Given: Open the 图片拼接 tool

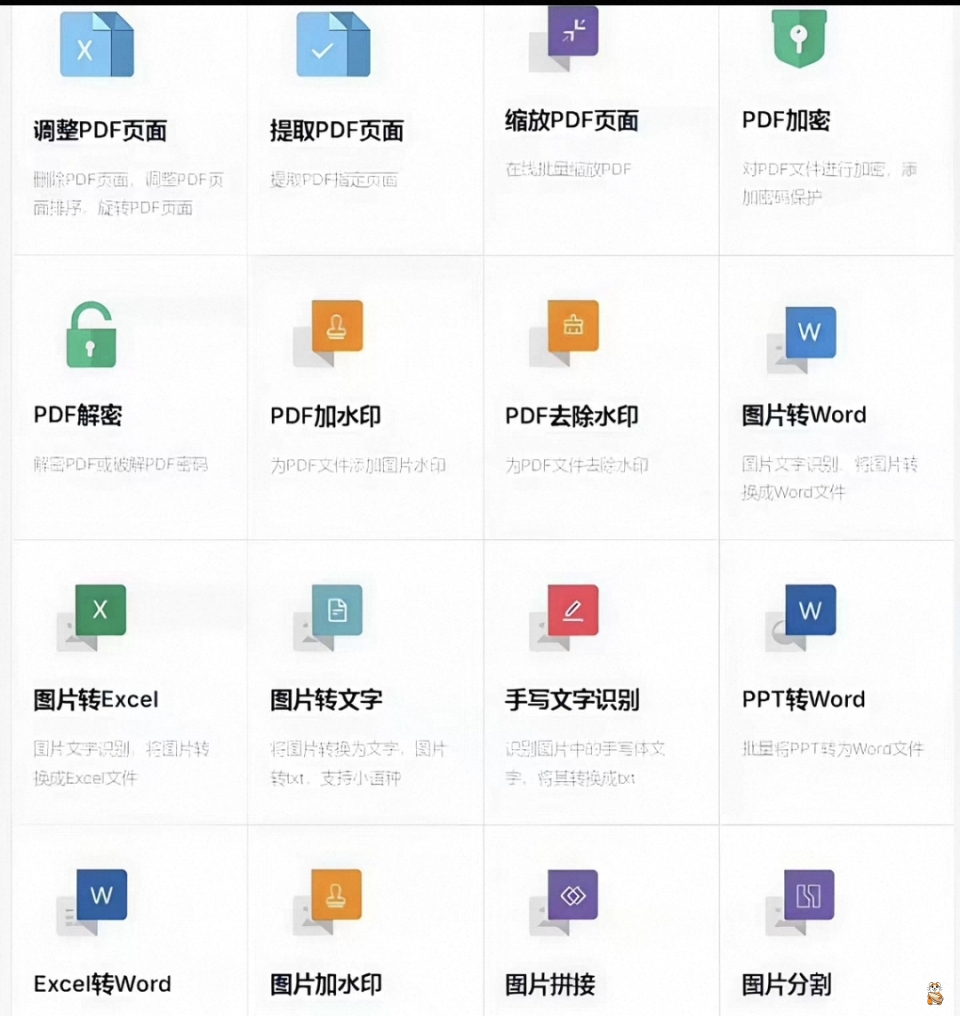Looking at the screenshot, I should coord(550,984).
